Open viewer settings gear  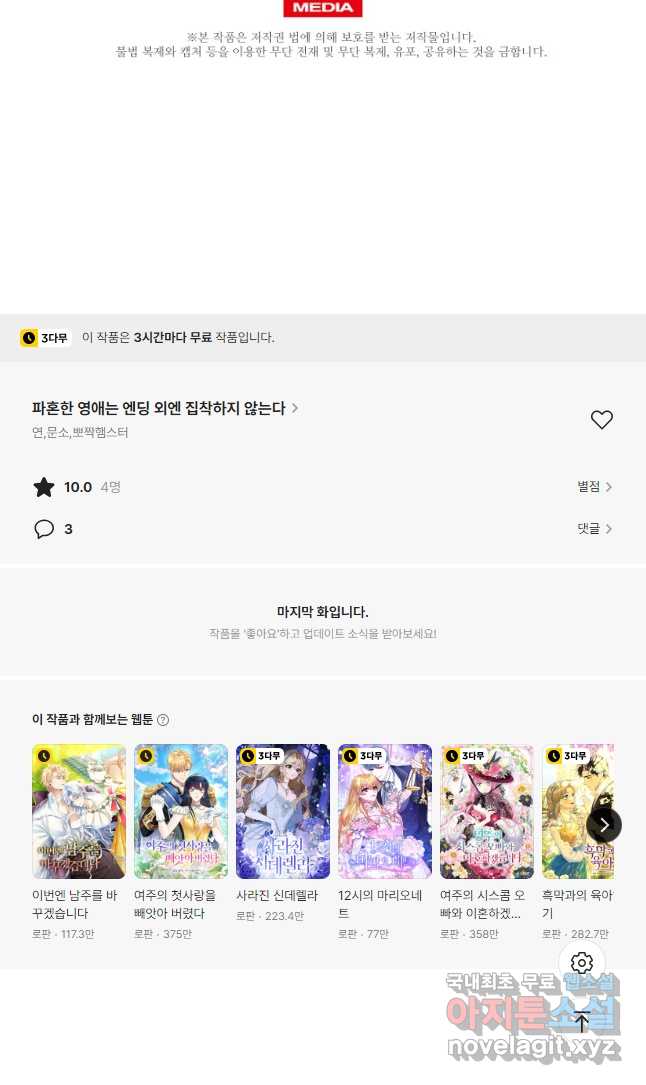click(x=582, y=963)
